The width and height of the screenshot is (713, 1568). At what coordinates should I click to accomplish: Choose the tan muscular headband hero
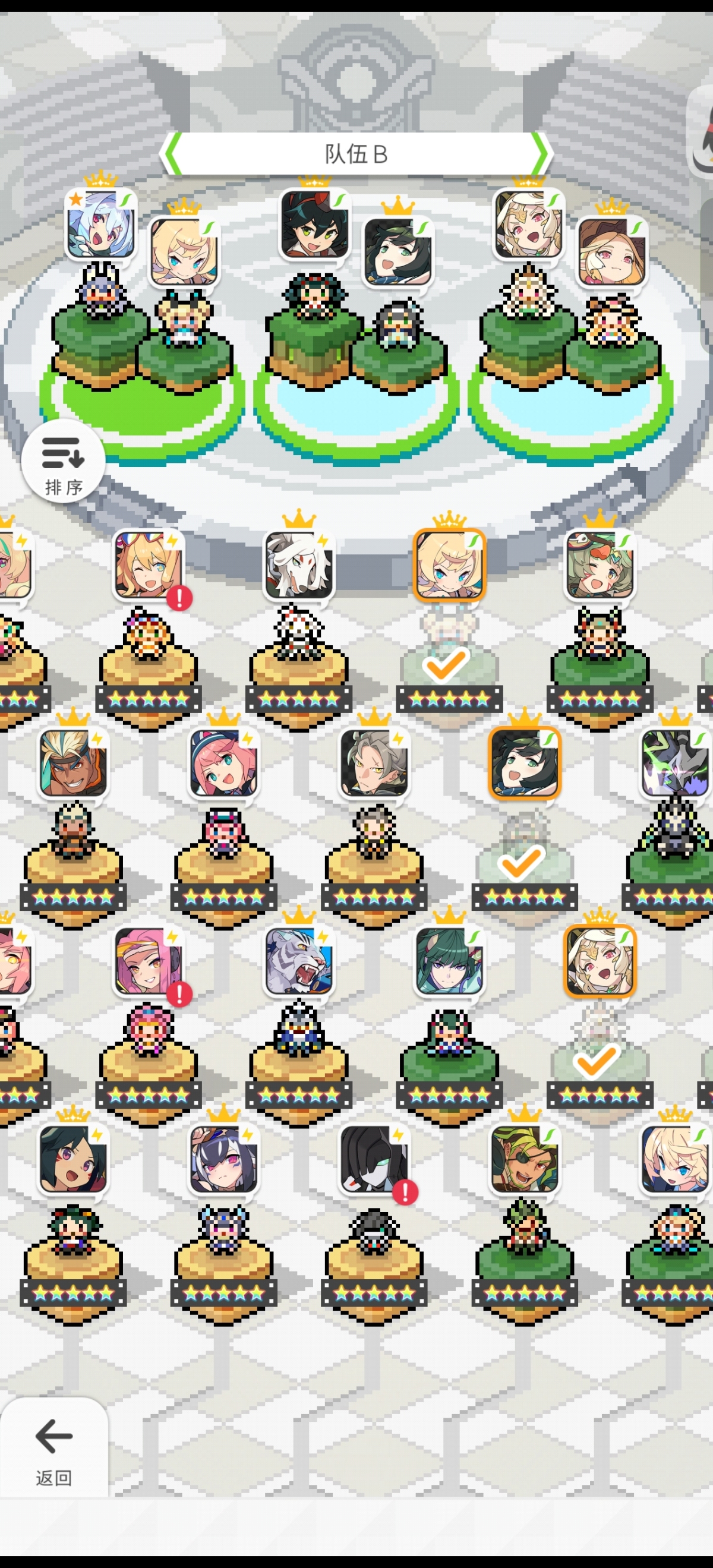click(73, 764)
